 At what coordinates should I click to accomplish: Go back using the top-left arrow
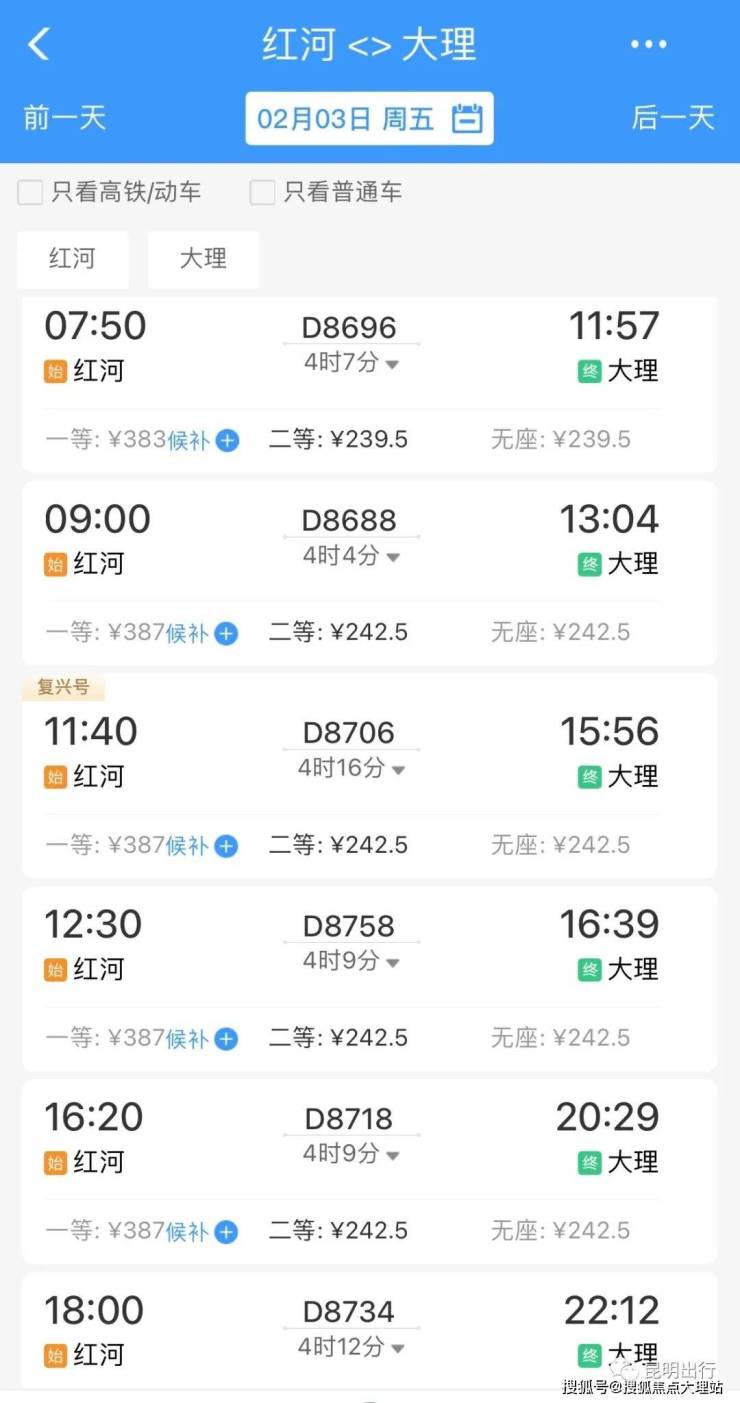(x=39, y=45)
